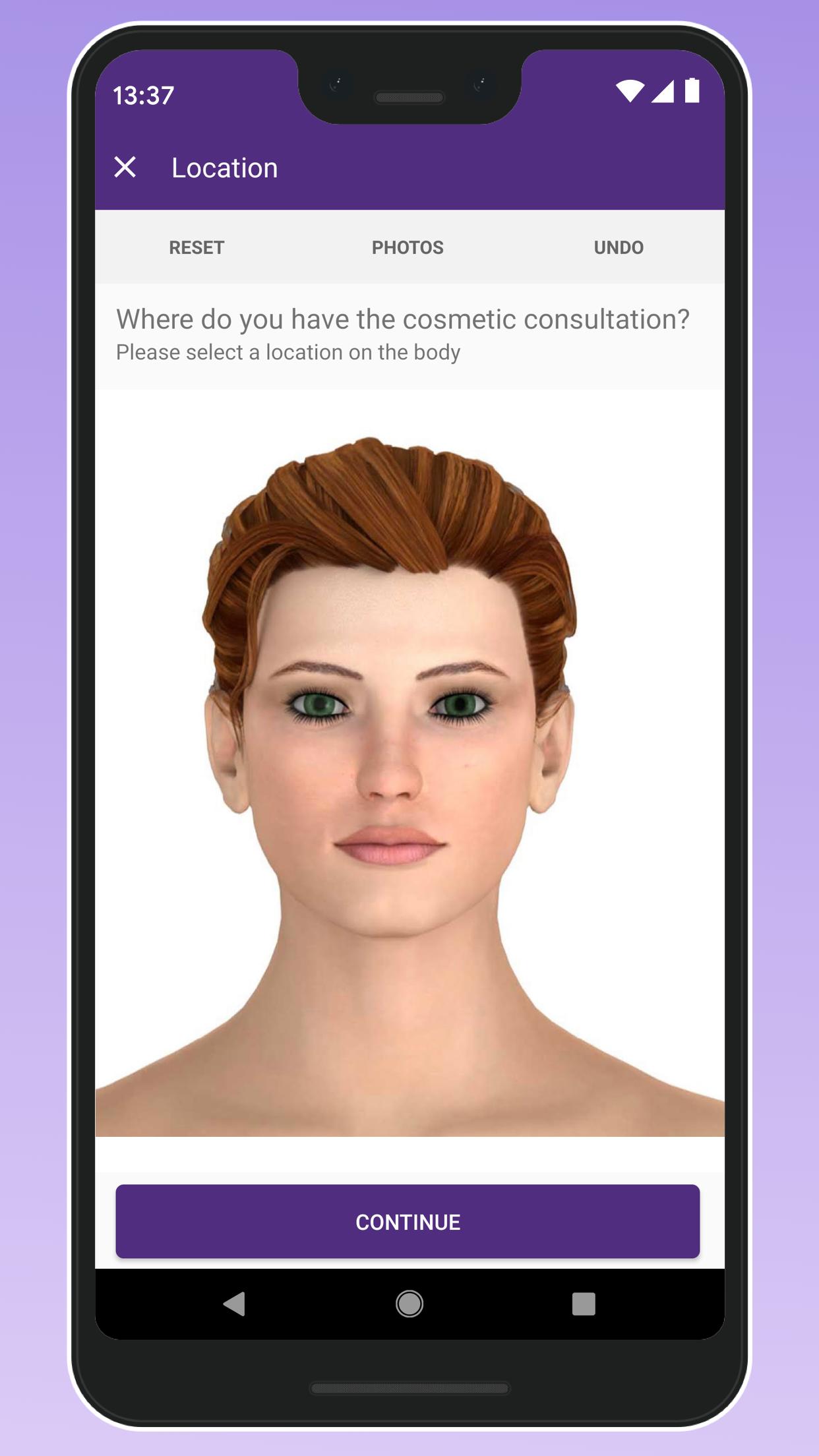This screenshot has width=819, height=1456.
Task: Tap the battery icon in status bar
Action: pos(693,92)
